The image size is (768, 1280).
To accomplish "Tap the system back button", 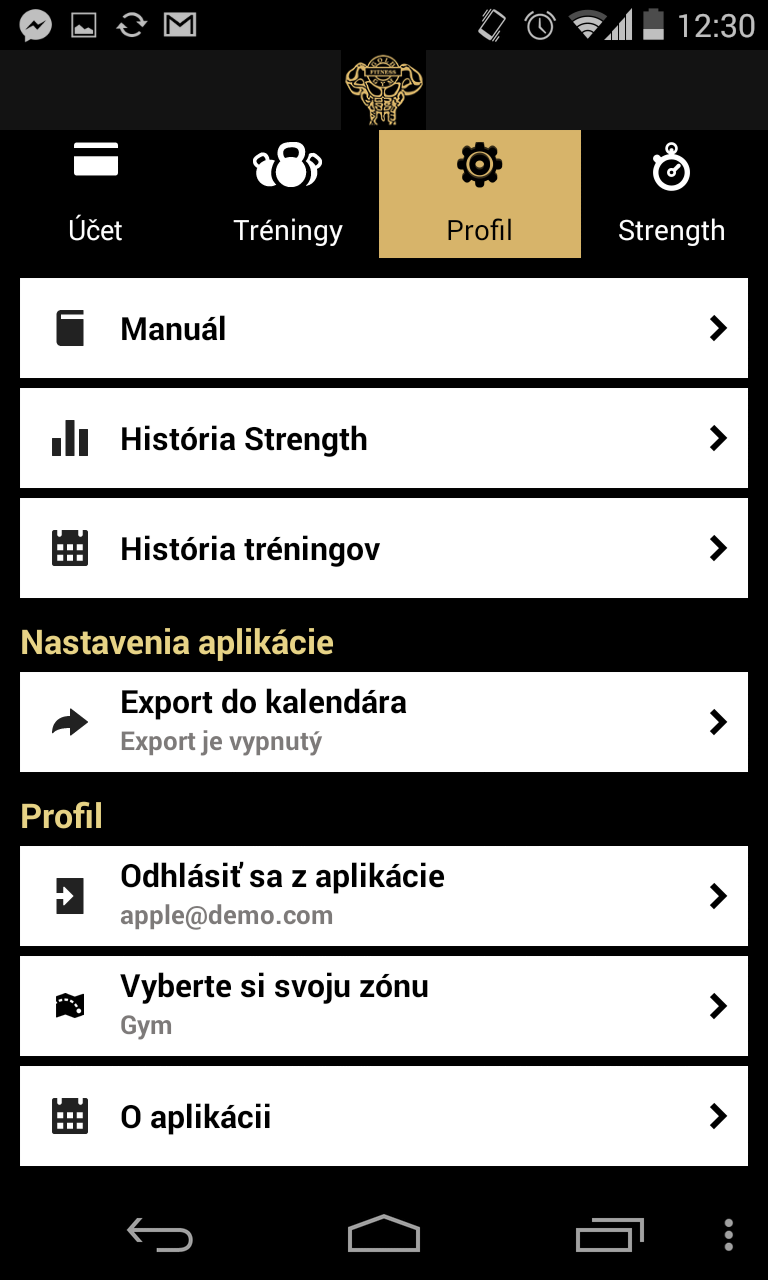I will [160, 1236].
